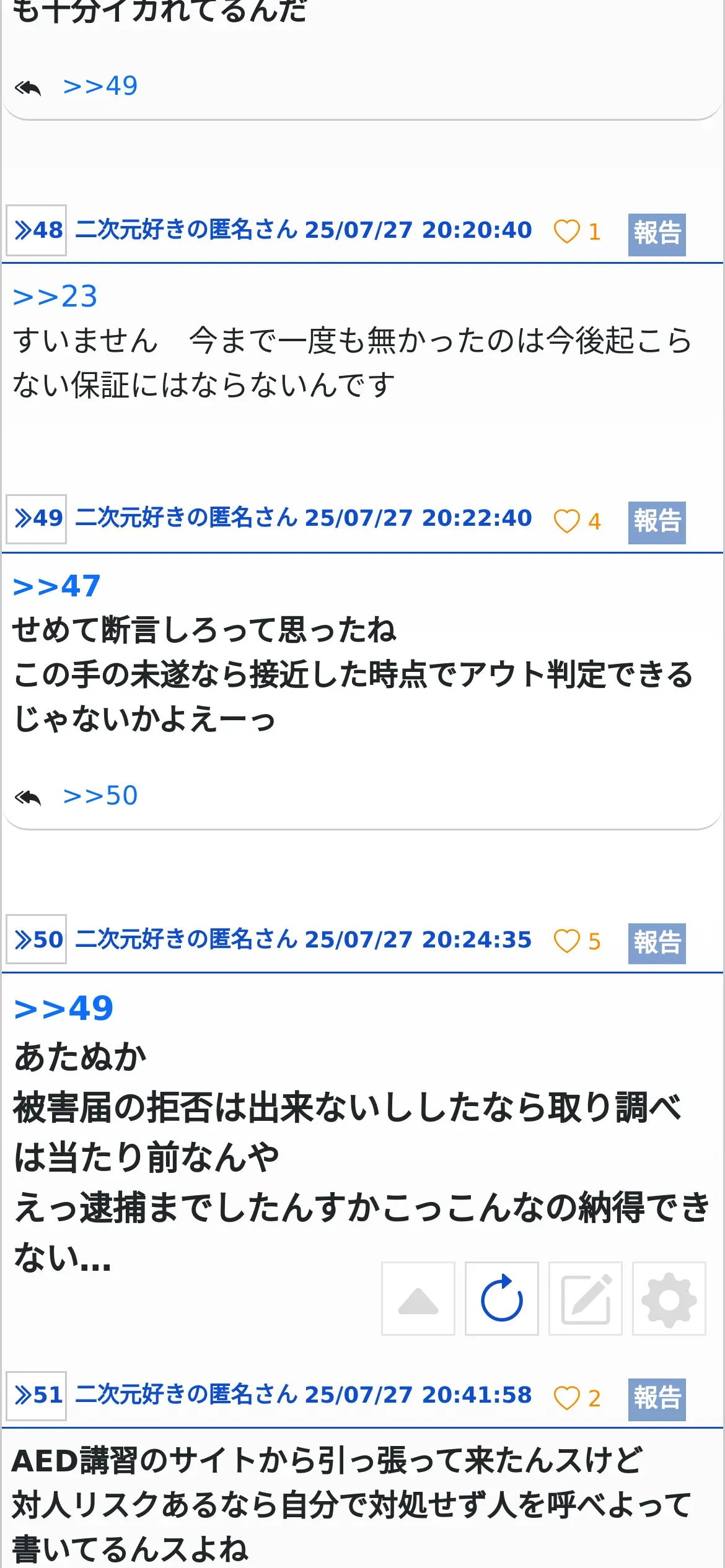Report post 48 with the 報告 button

click(x=657, y=234)
